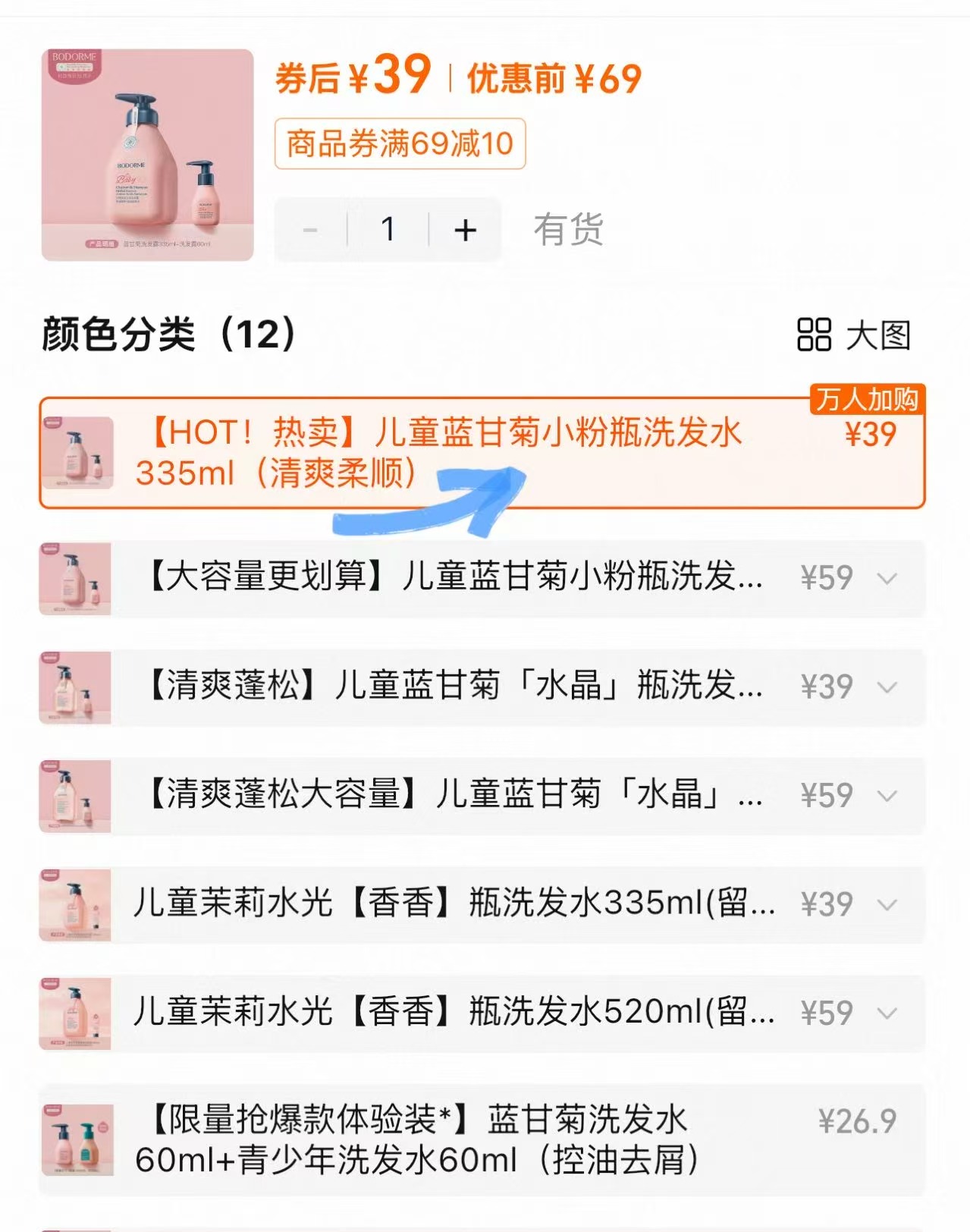Tap the 商品券满69减10 coupon button
The width and height of the screenshot is (970, 1232).
[x=401, y=143]
